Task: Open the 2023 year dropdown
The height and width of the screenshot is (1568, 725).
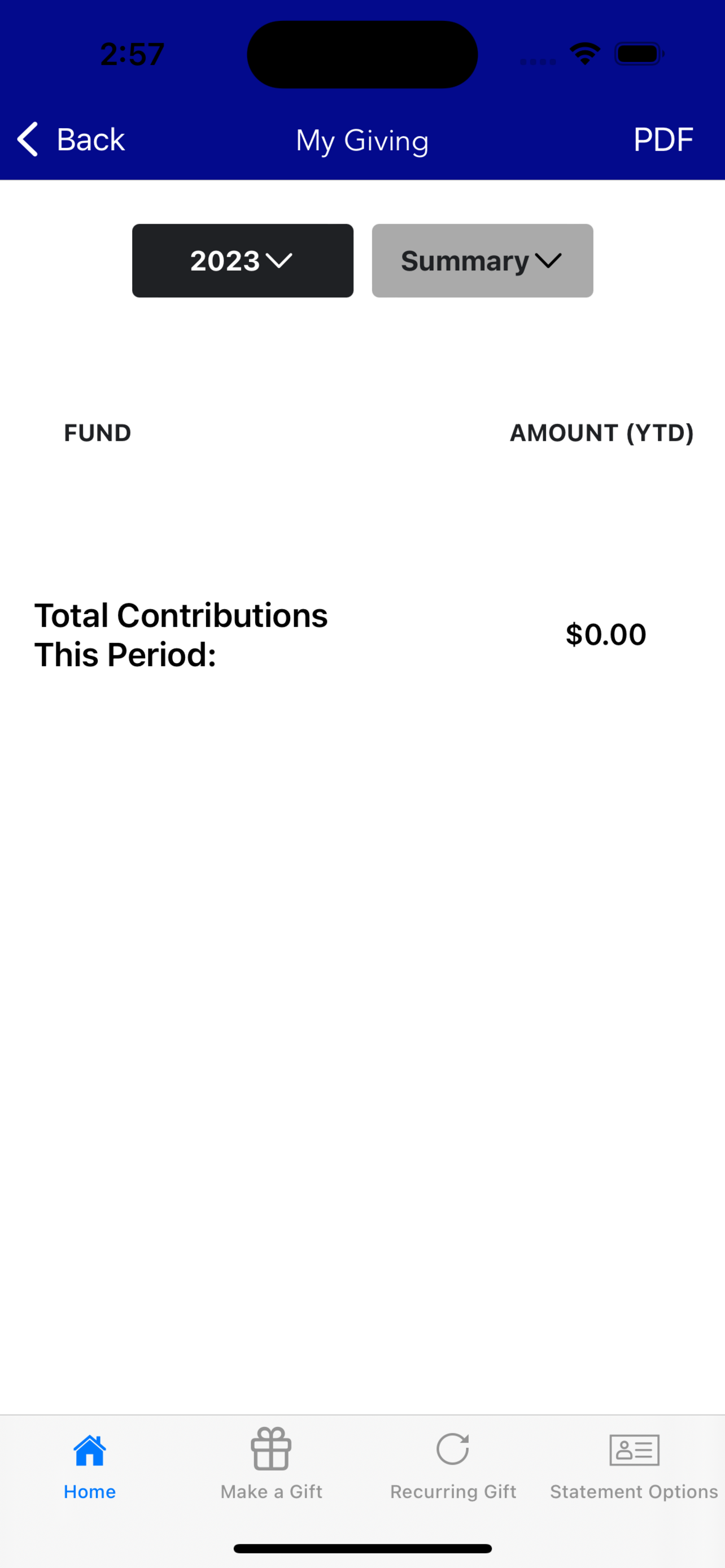Action: (x=242, y=261)
